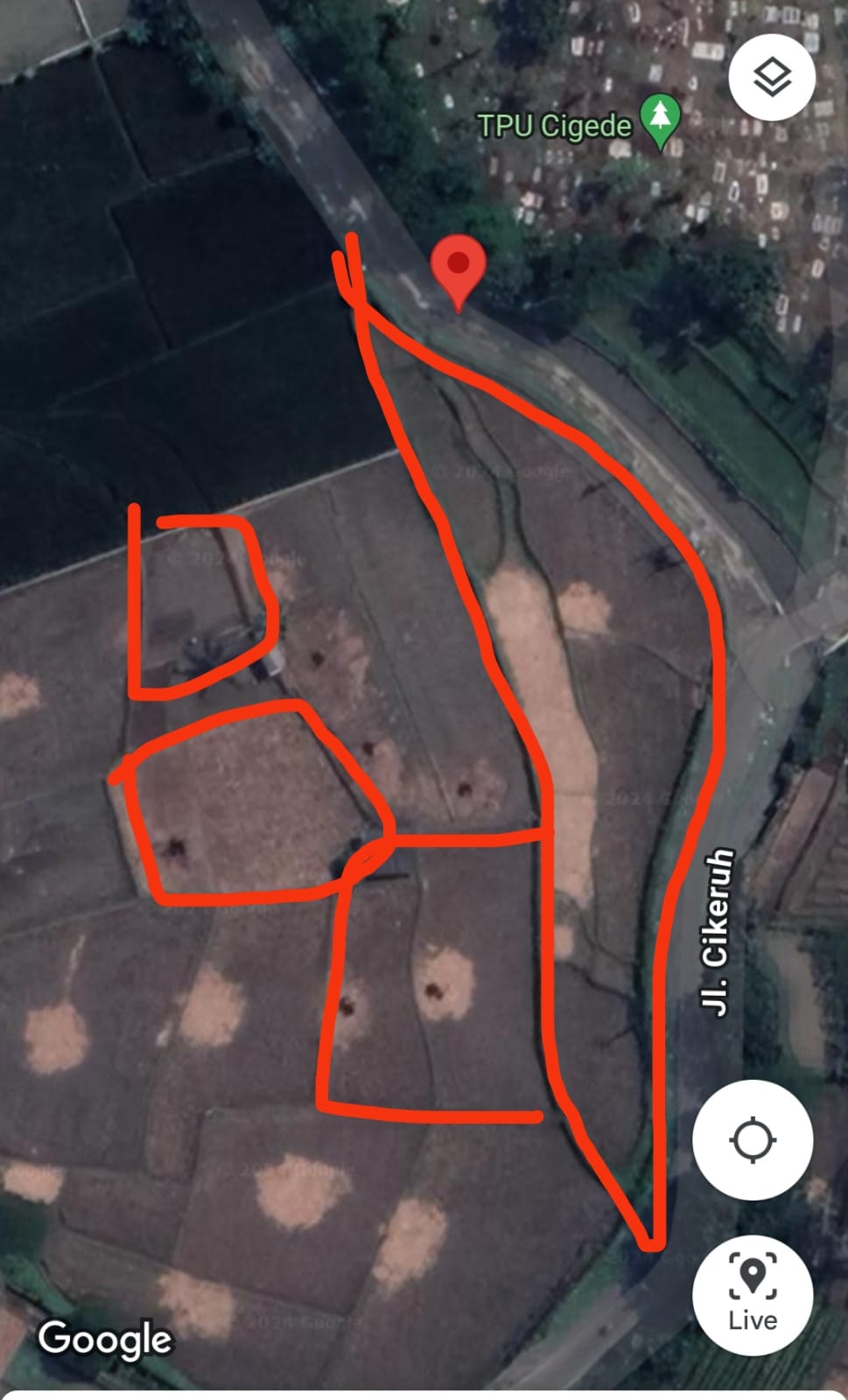
Task: Open the map layers selector
Action: [772, 77]
